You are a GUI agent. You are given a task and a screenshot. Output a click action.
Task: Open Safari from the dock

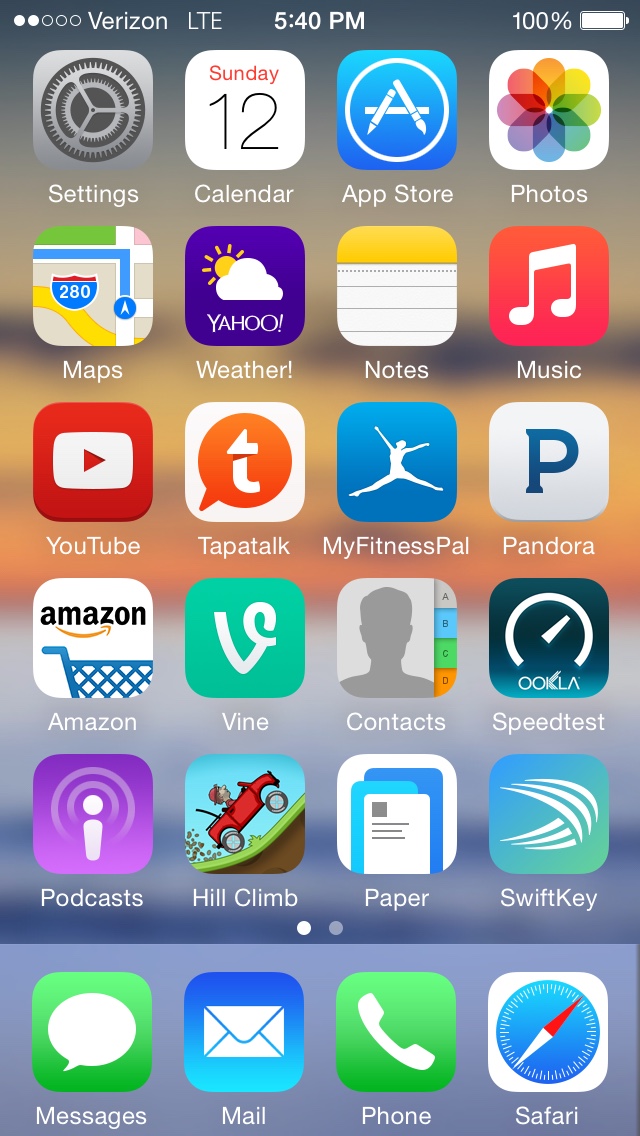[x=548, y=1033]
